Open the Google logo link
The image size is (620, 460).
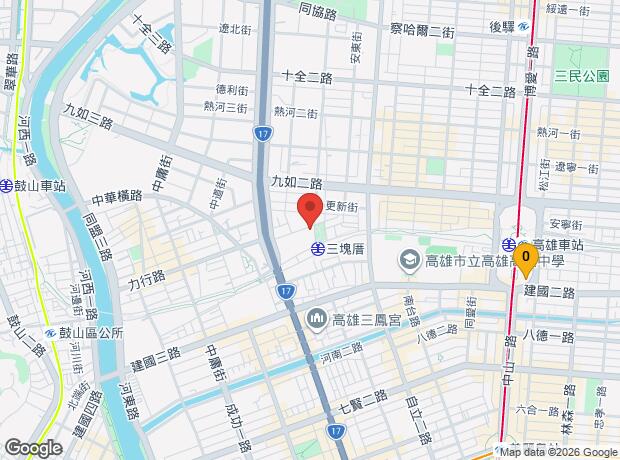pos(33,449)
